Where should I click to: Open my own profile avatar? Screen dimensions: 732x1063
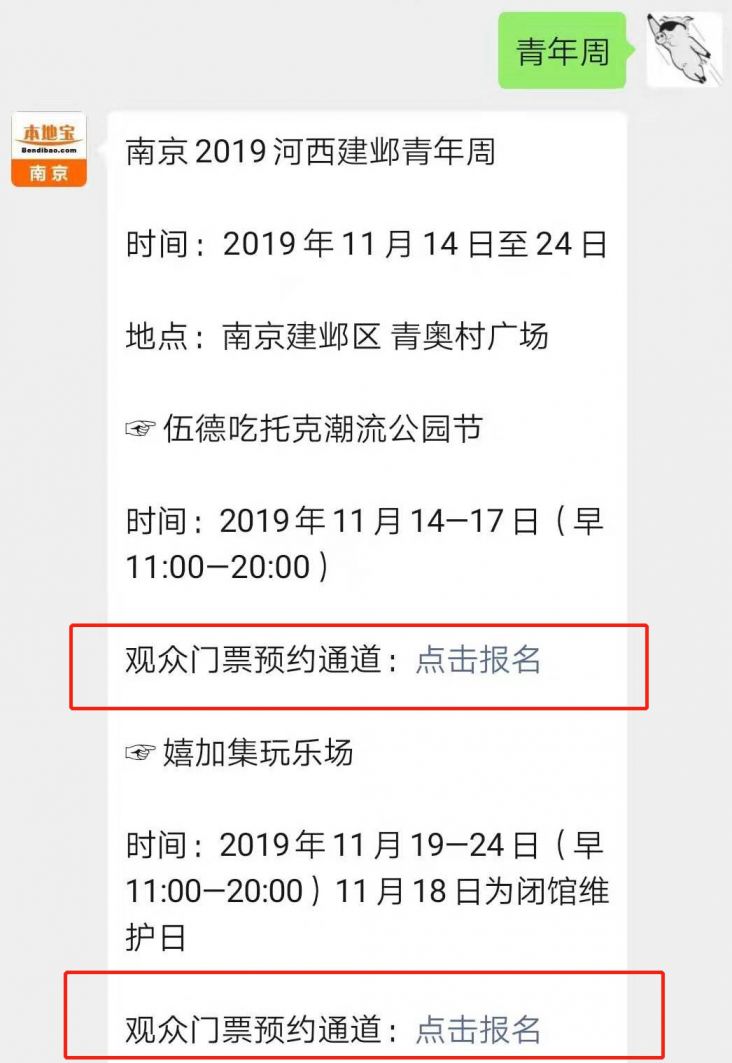click(x=684, y=50)
